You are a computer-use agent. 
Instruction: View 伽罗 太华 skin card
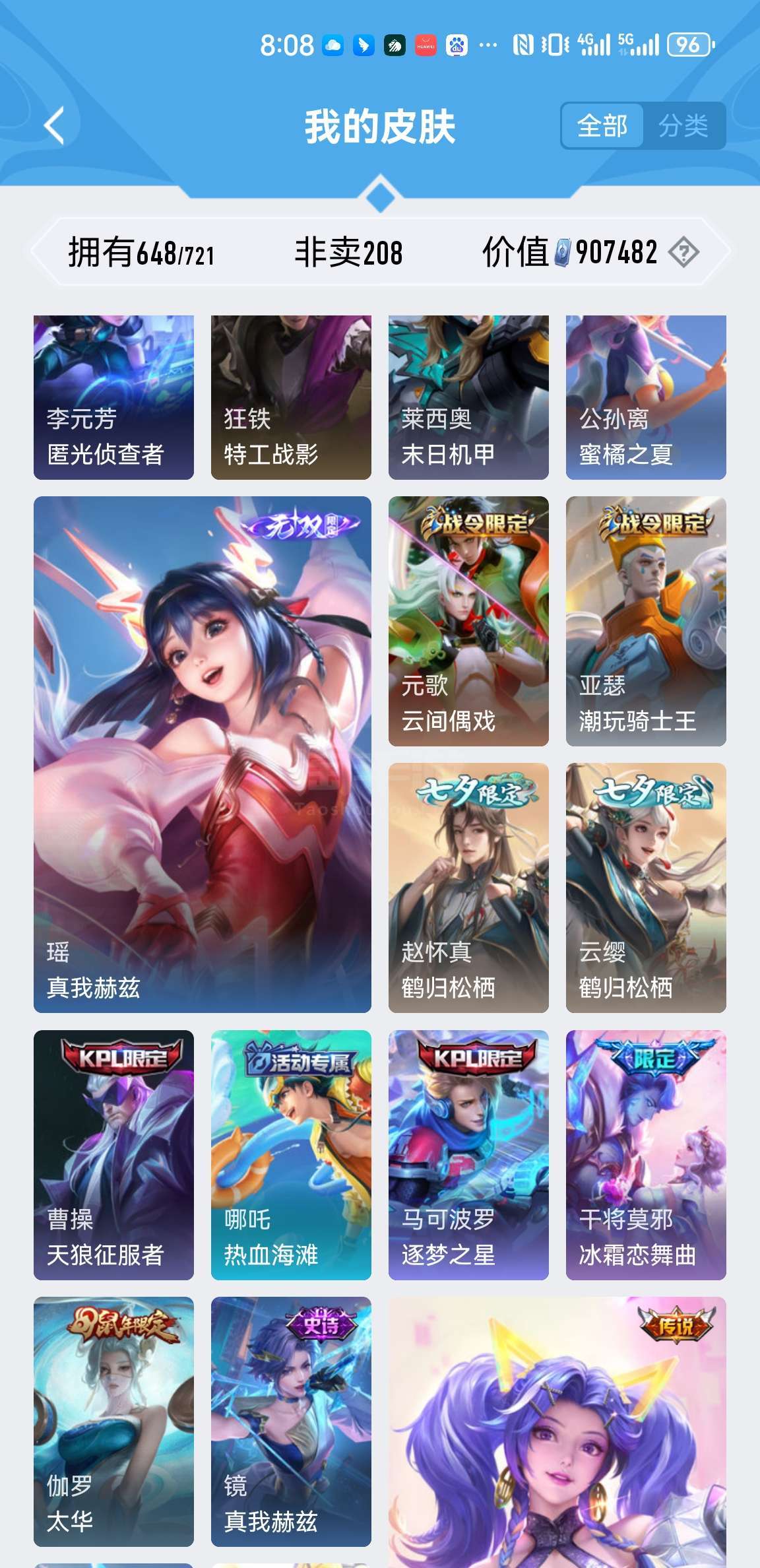(x=113, y=1421)
